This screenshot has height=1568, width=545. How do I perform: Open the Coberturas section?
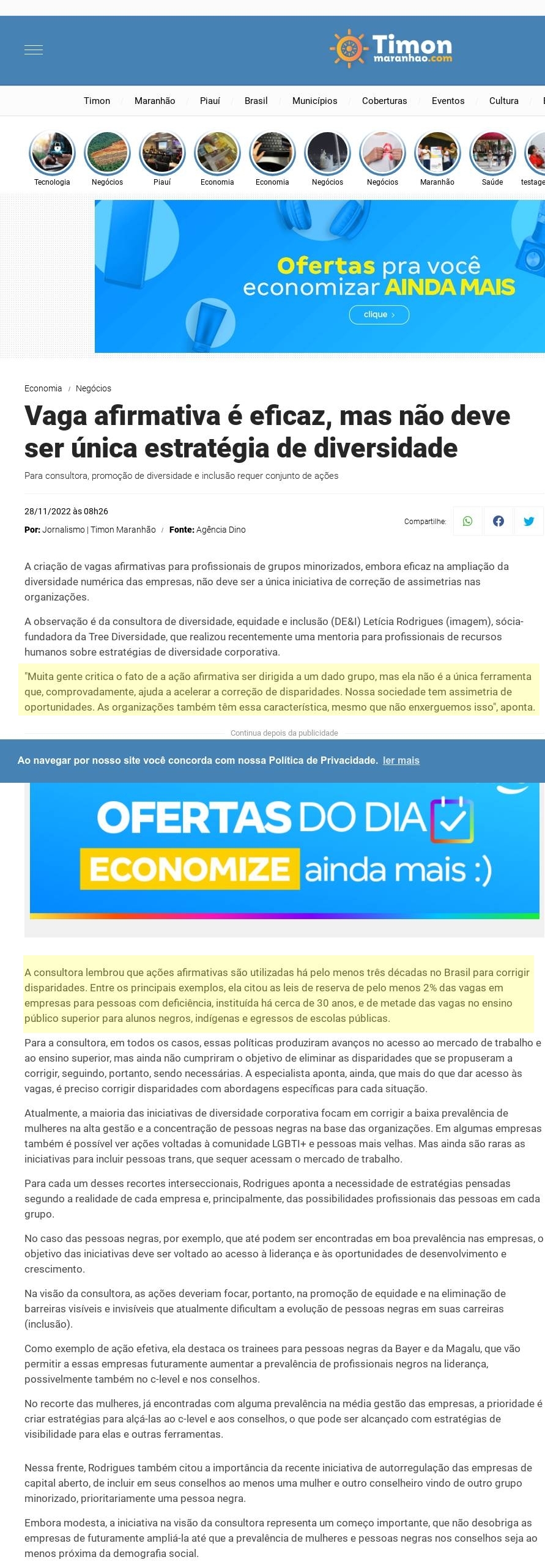(384, 101)
